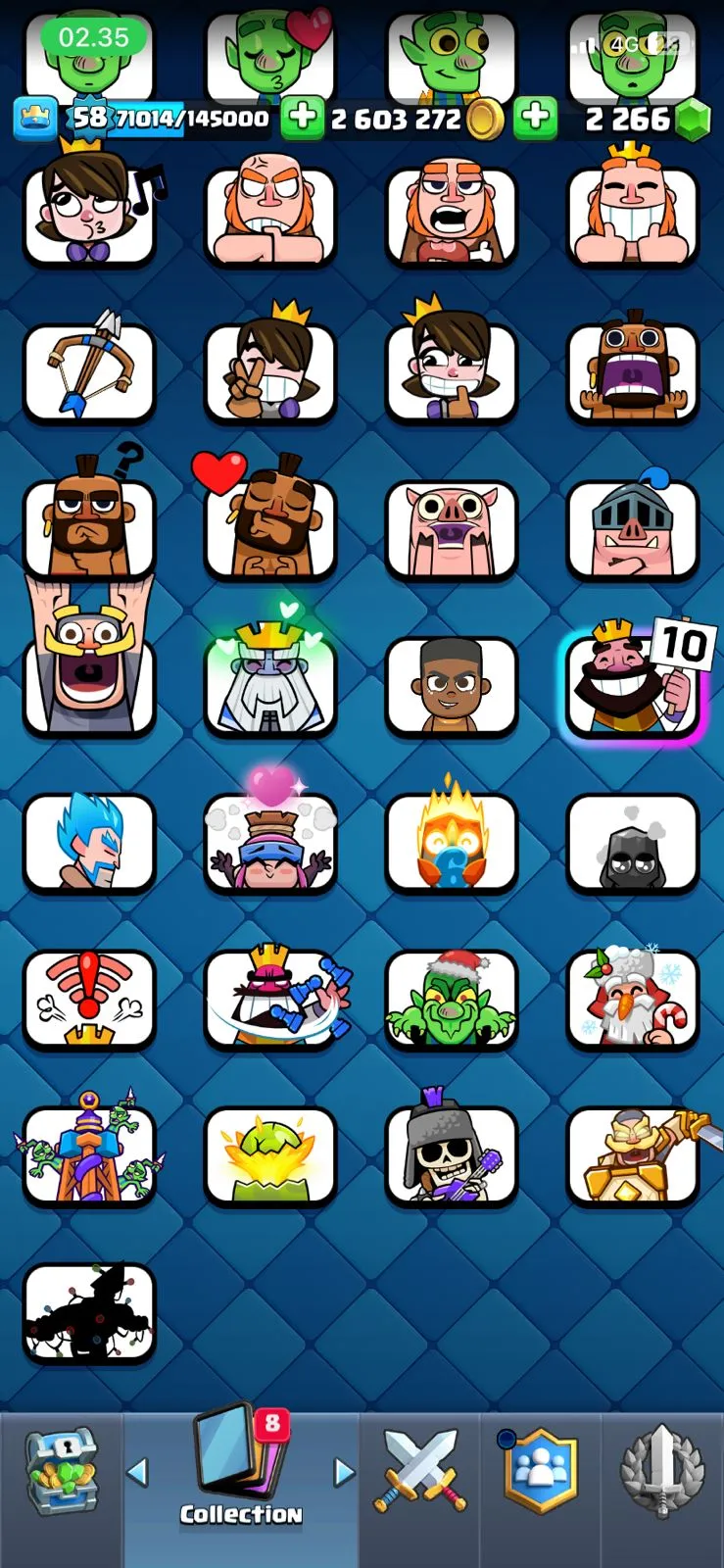Choose the glowing heart king ghost emote

click(270, 683)
